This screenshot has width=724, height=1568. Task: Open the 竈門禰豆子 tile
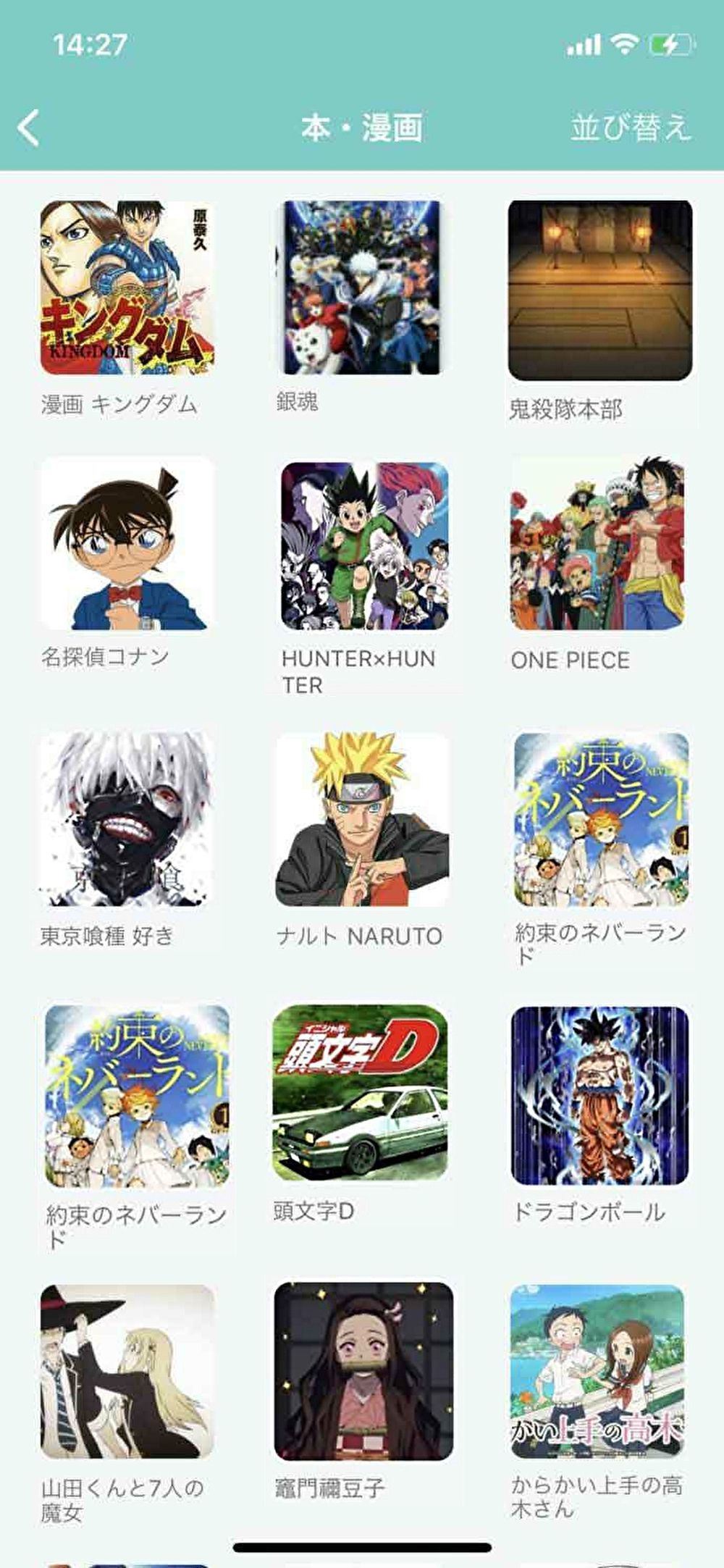click(363, 1371)
